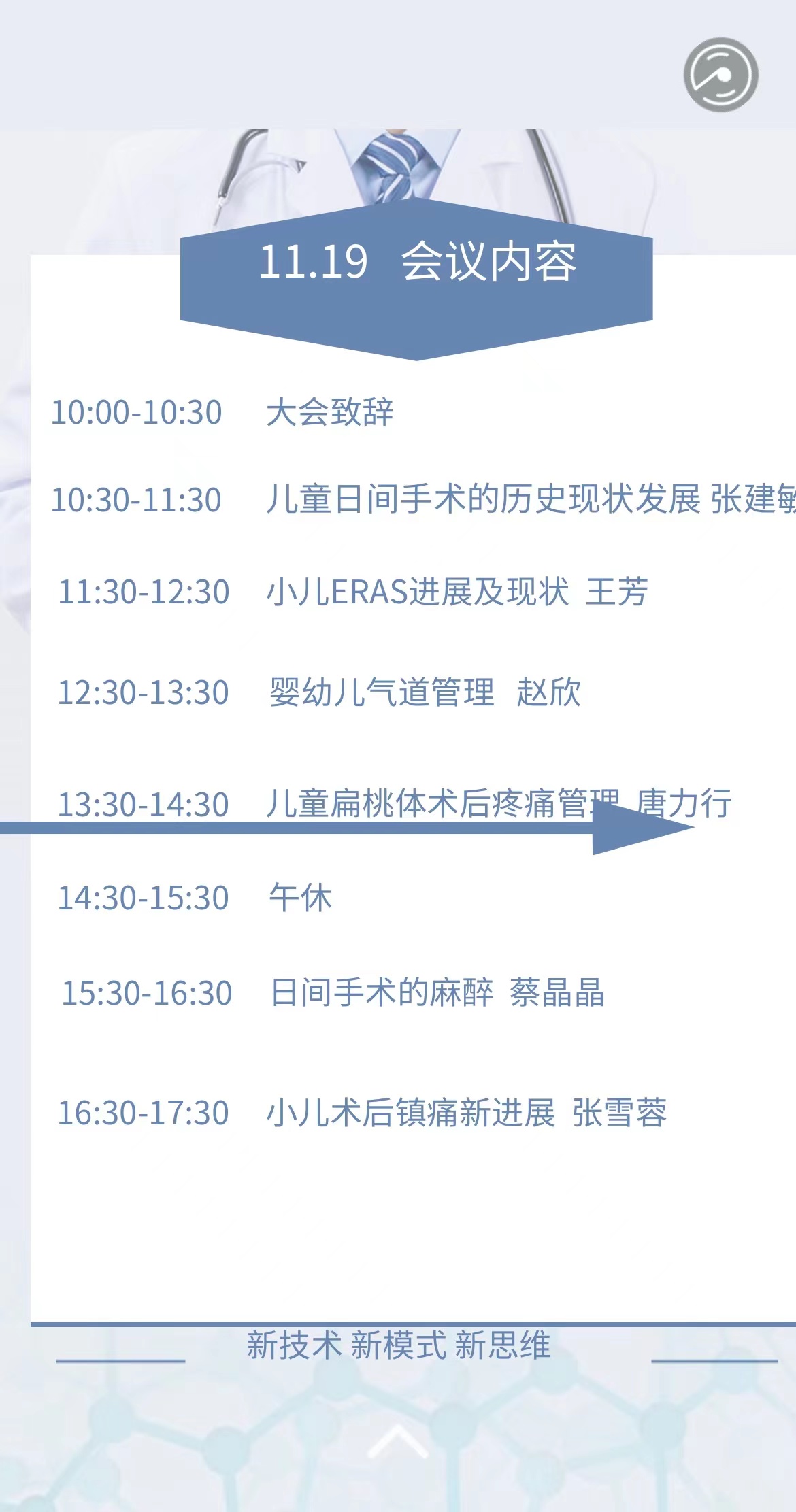
Task: Tap the up arrow for next page
Action: pyautogui.click(x=397, y=1443)
